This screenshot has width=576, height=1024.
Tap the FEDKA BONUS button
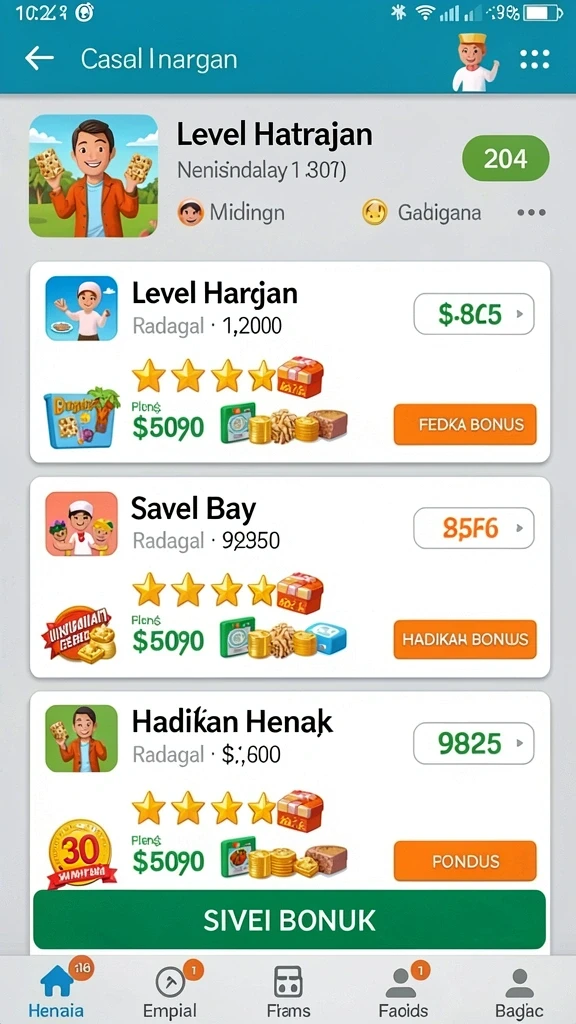tap(465, 424)
